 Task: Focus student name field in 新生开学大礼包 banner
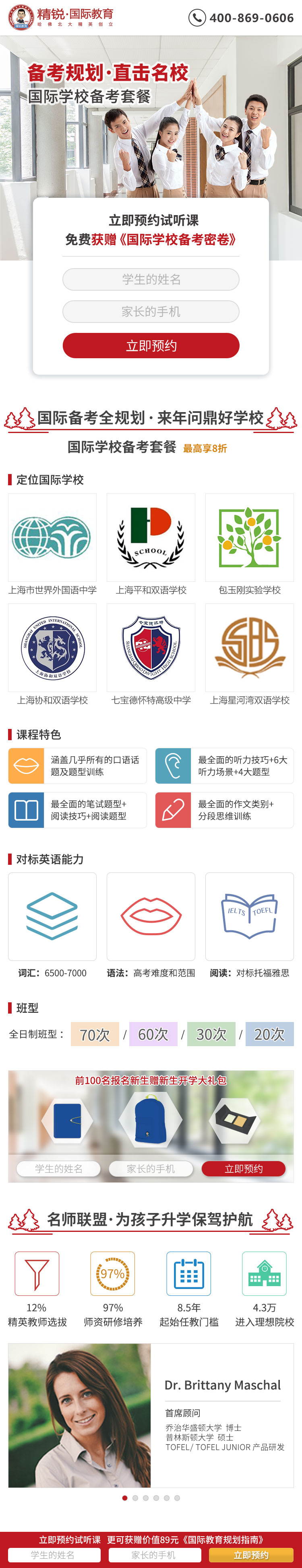tap(58, 1169)
